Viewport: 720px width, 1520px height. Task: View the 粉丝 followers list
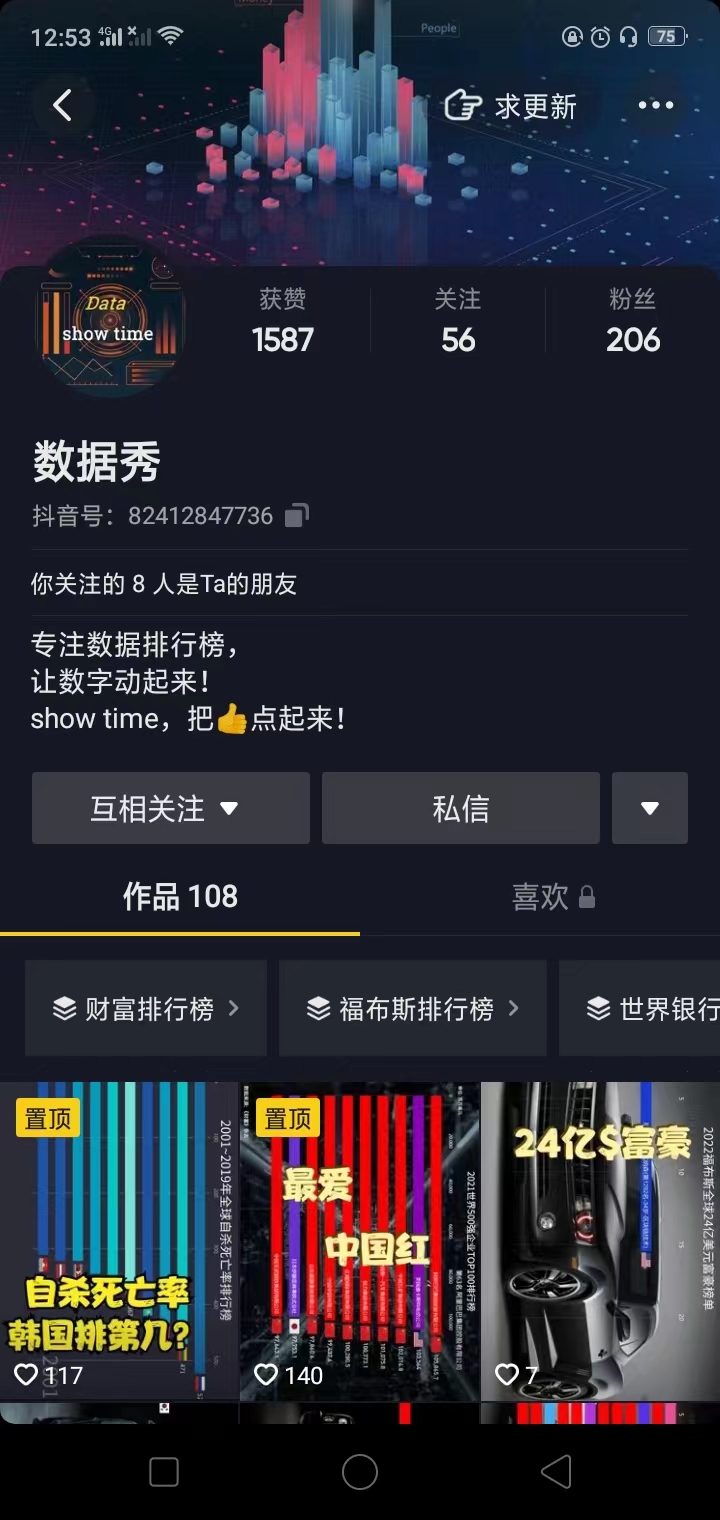pos(633,322)
